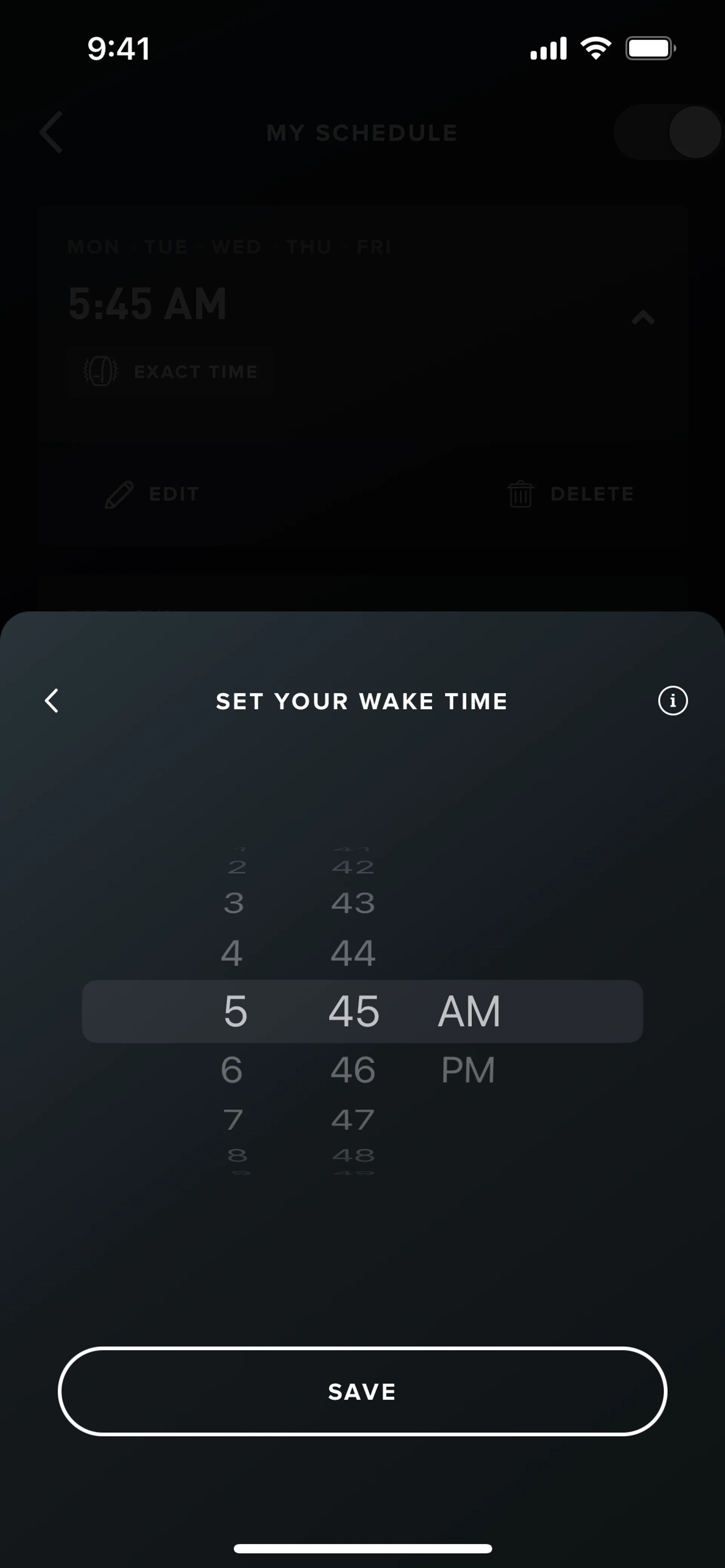This screenshot has width=725, height=1568.
Task: Save the wake time
Action: [x=362, y=1391]
